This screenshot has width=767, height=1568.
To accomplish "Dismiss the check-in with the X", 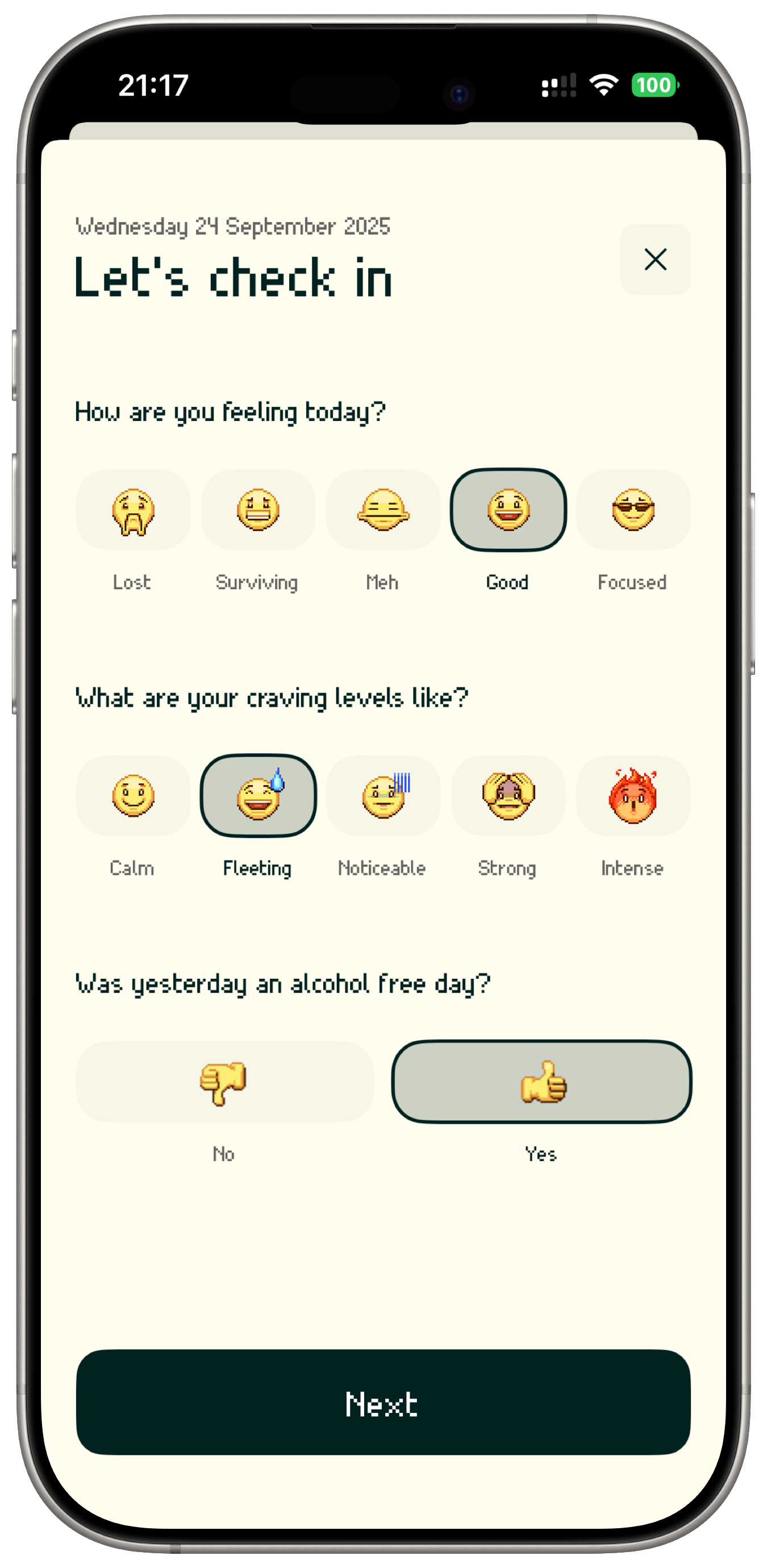I will pyautogui.click(x=655, y=259).
